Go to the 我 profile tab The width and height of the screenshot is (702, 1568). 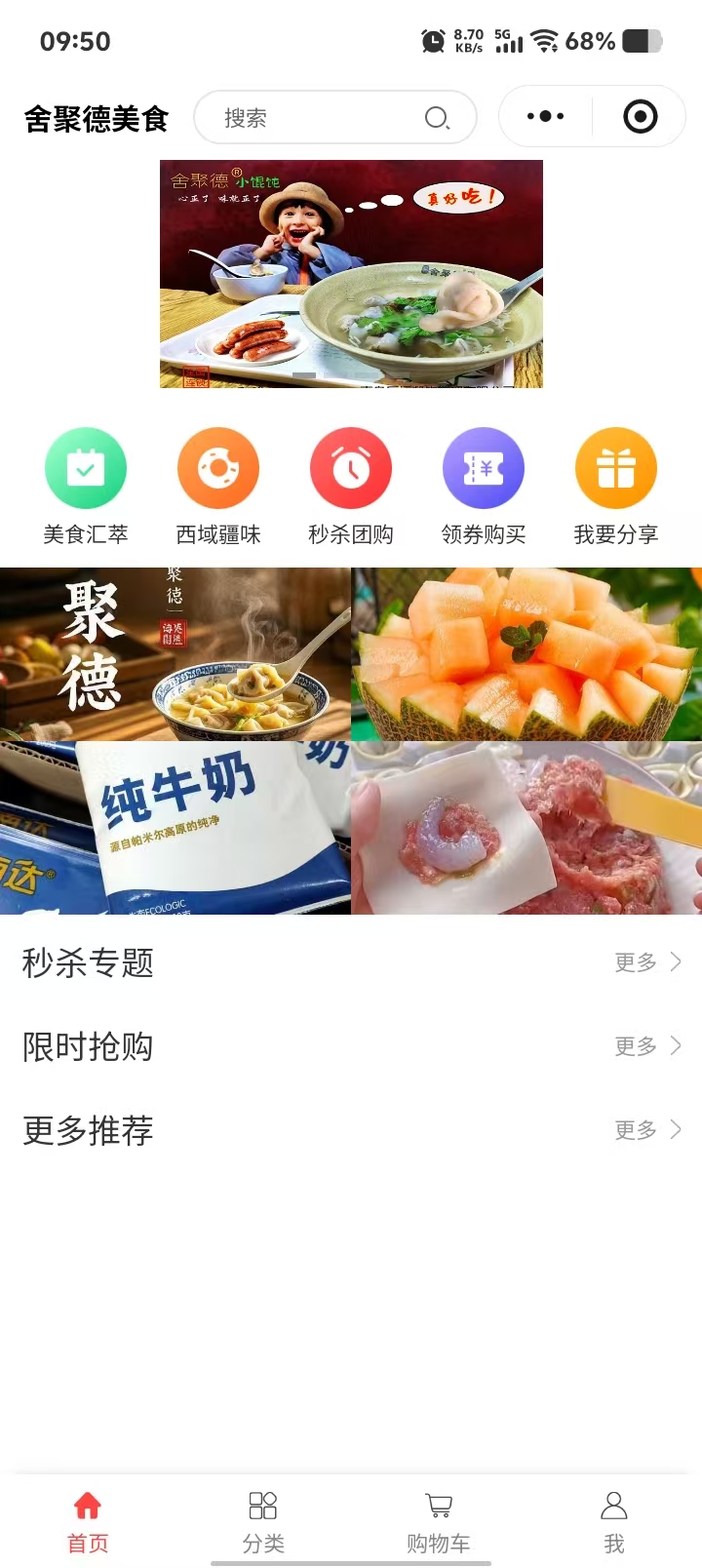[x=614, y=1519]
